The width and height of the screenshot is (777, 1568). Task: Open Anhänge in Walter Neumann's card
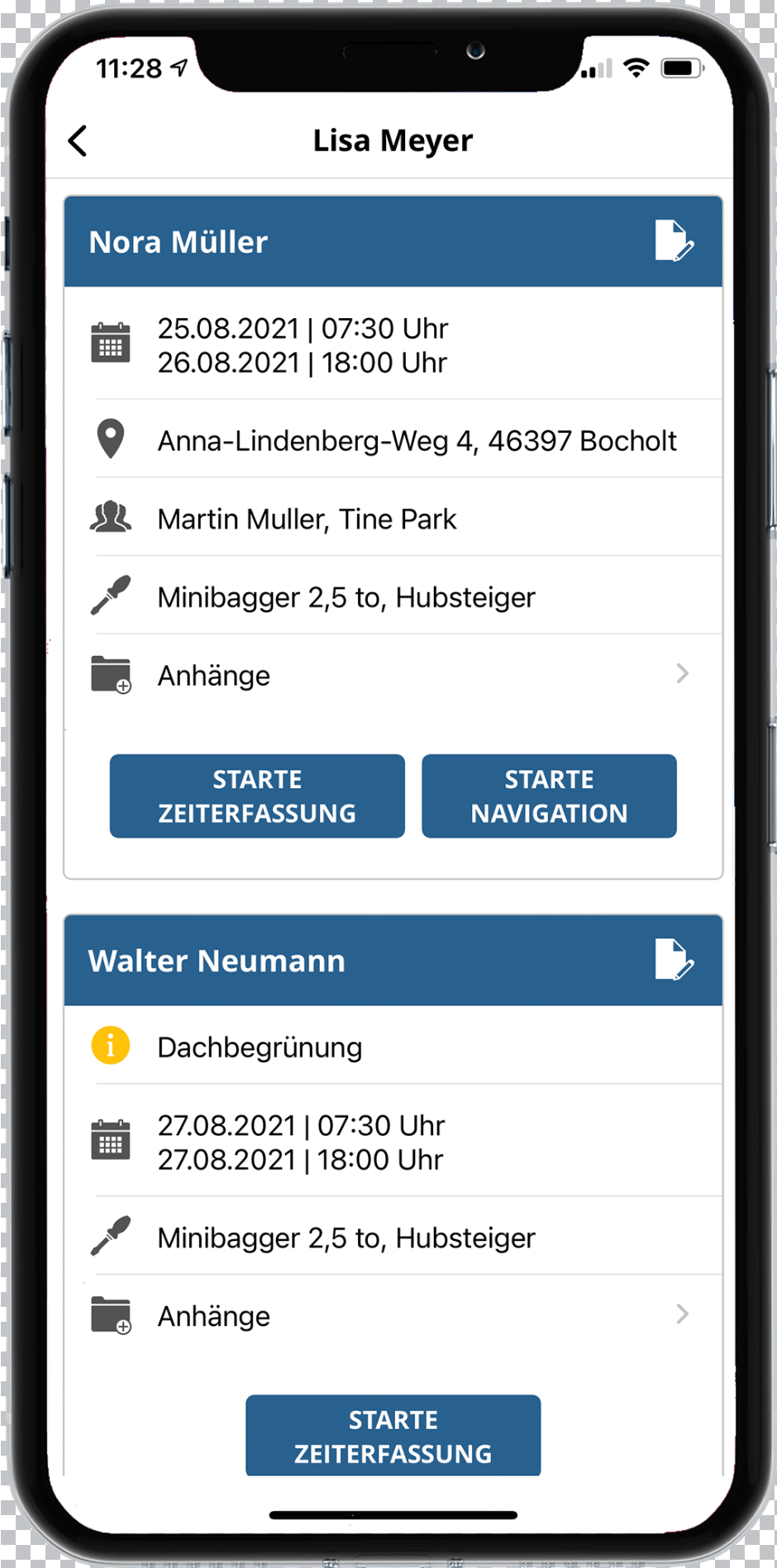tap(393, 1316)
